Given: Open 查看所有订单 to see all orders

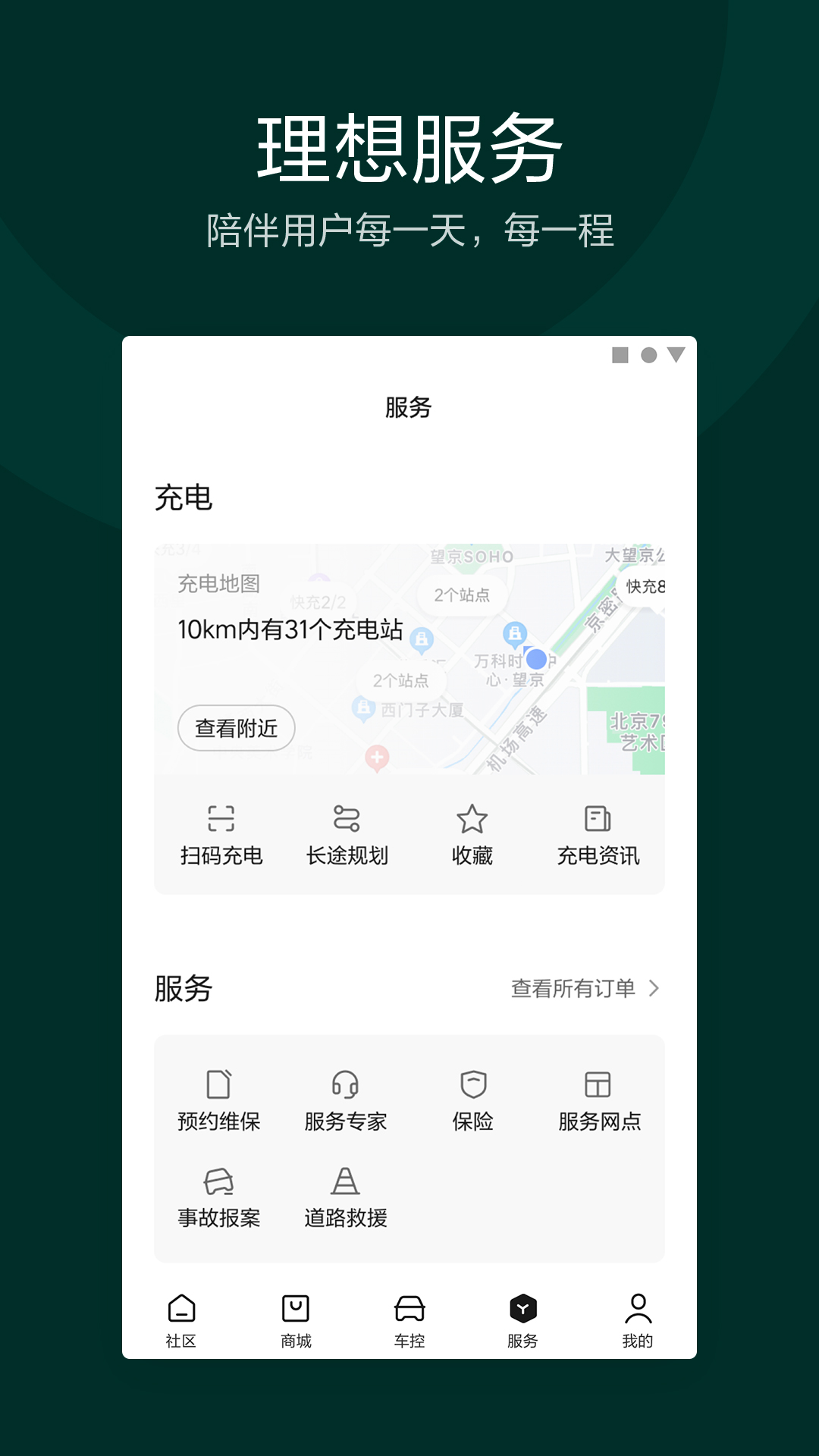Looking at the screenshot, I should [575, 988].
